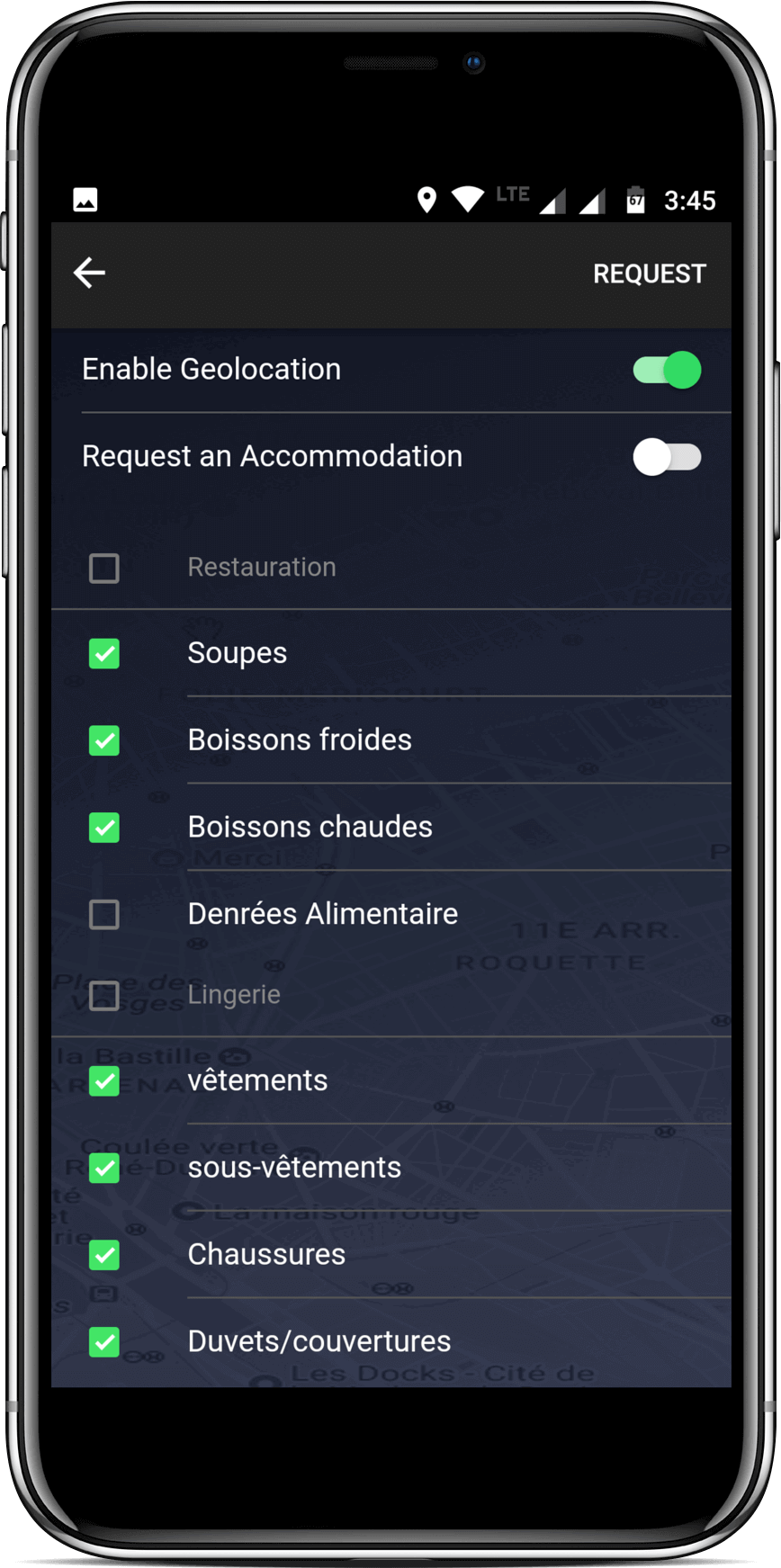Check the Denrées Alimentaire box
The height and width of the screenshot is (1568, 781).
pyautogui.click(x=104, y=914)
